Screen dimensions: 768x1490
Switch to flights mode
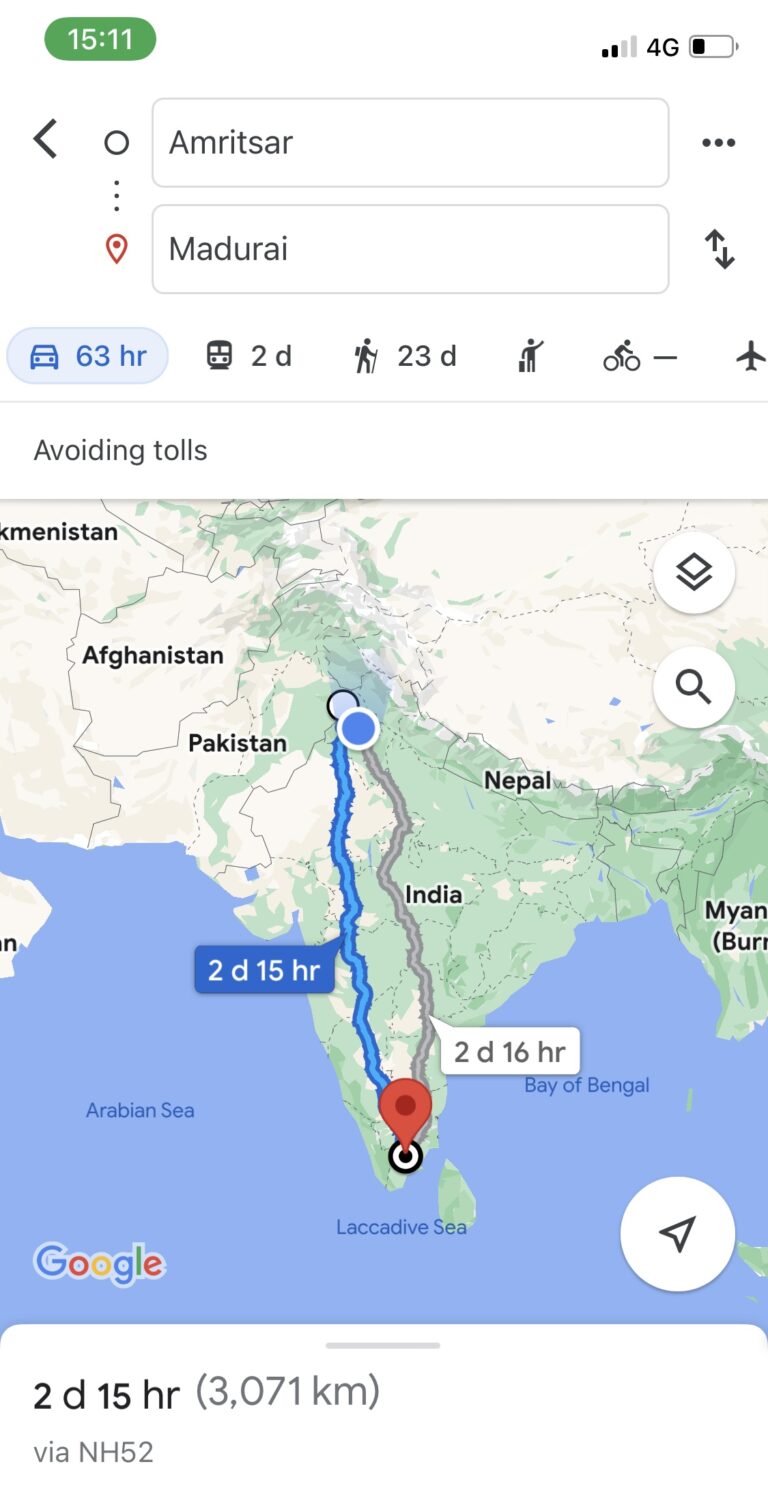[750, 356]
